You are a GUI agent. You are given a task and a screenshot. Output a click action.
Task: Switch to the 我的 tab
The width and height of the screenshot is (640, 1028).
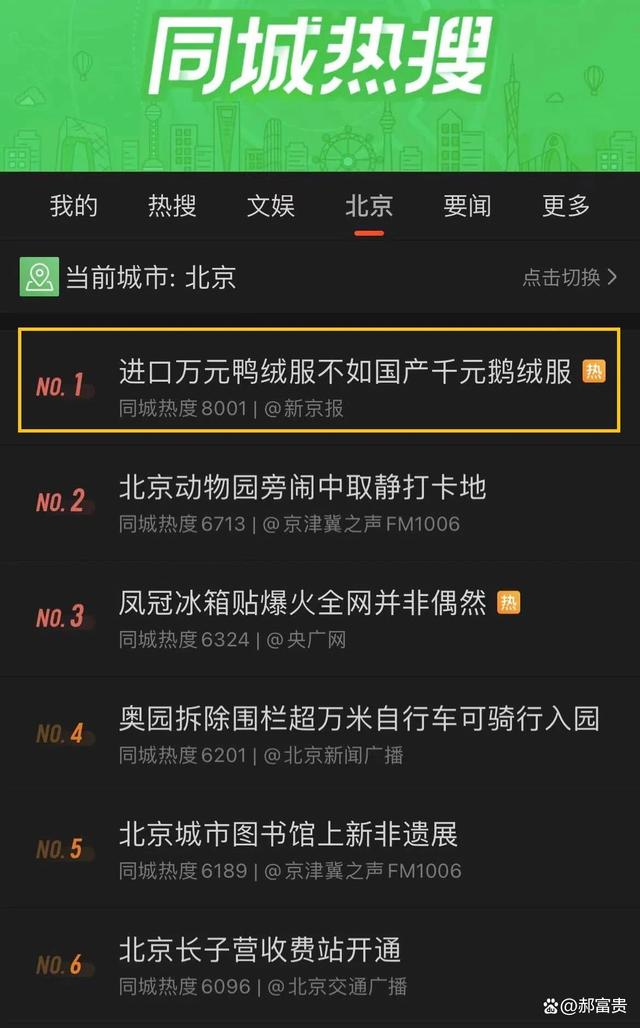pos(74,206)
